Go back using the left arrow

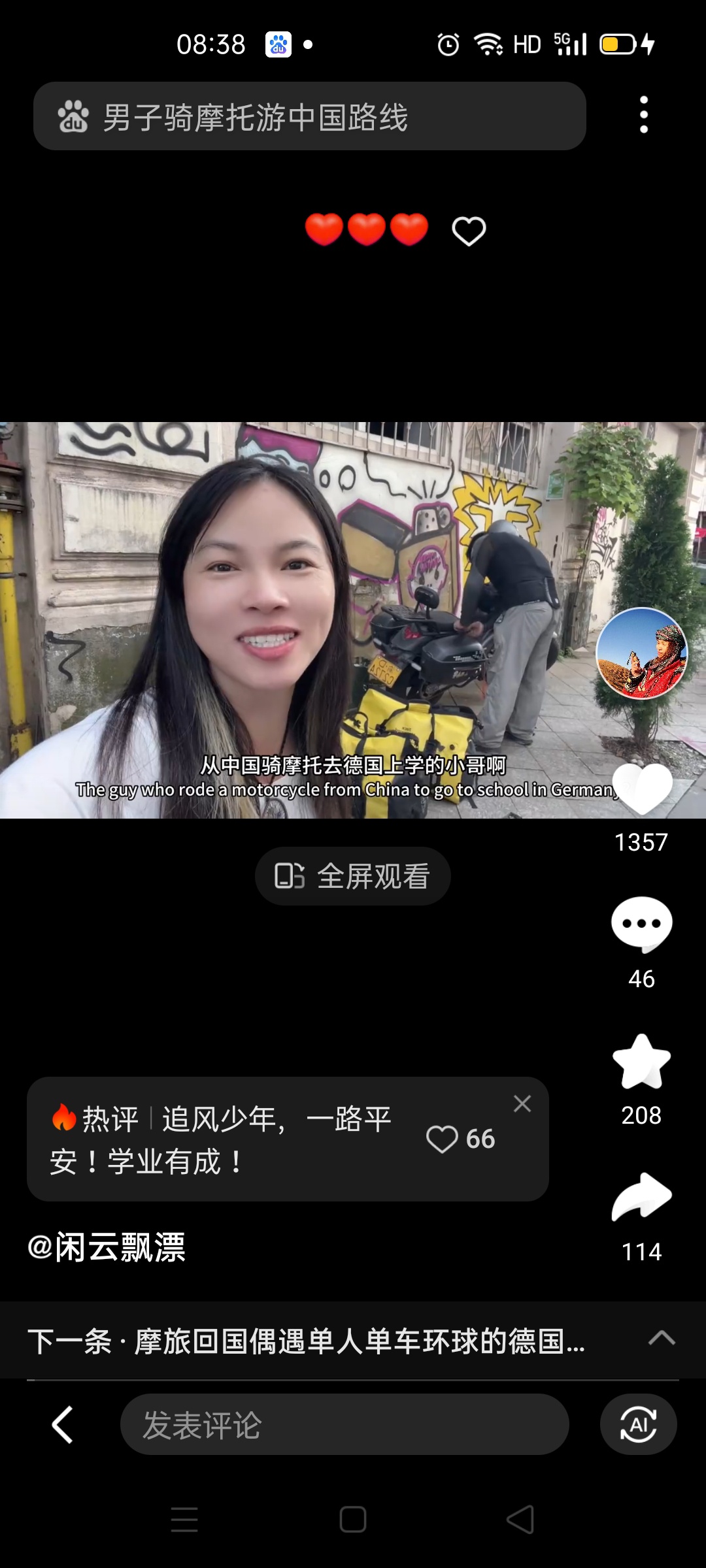pyautogui.click(x=63, y=1424)
